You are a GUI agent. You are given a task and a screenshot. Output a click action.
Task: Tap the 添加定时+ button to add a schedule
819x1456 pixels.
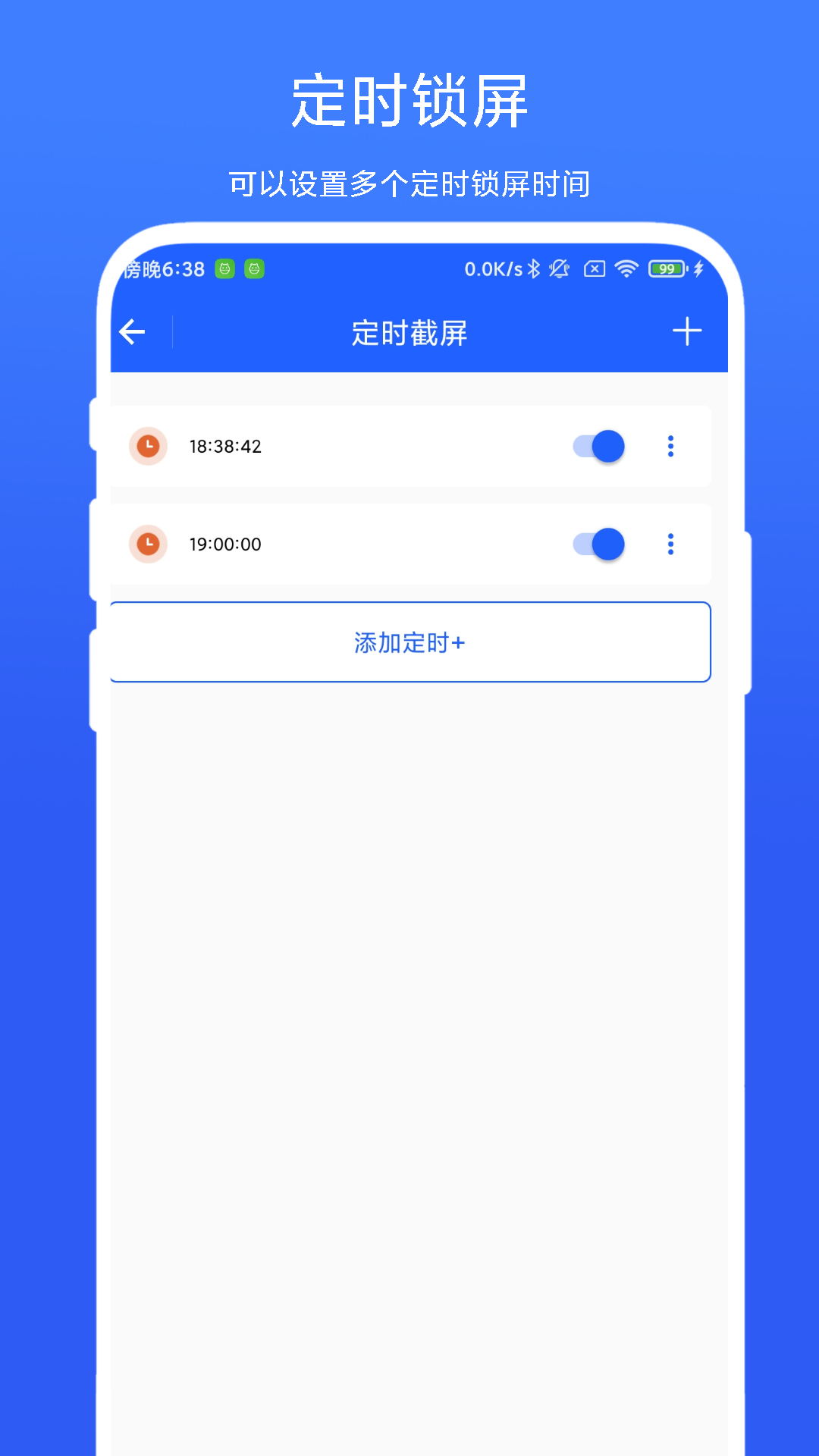pos(409,642)
